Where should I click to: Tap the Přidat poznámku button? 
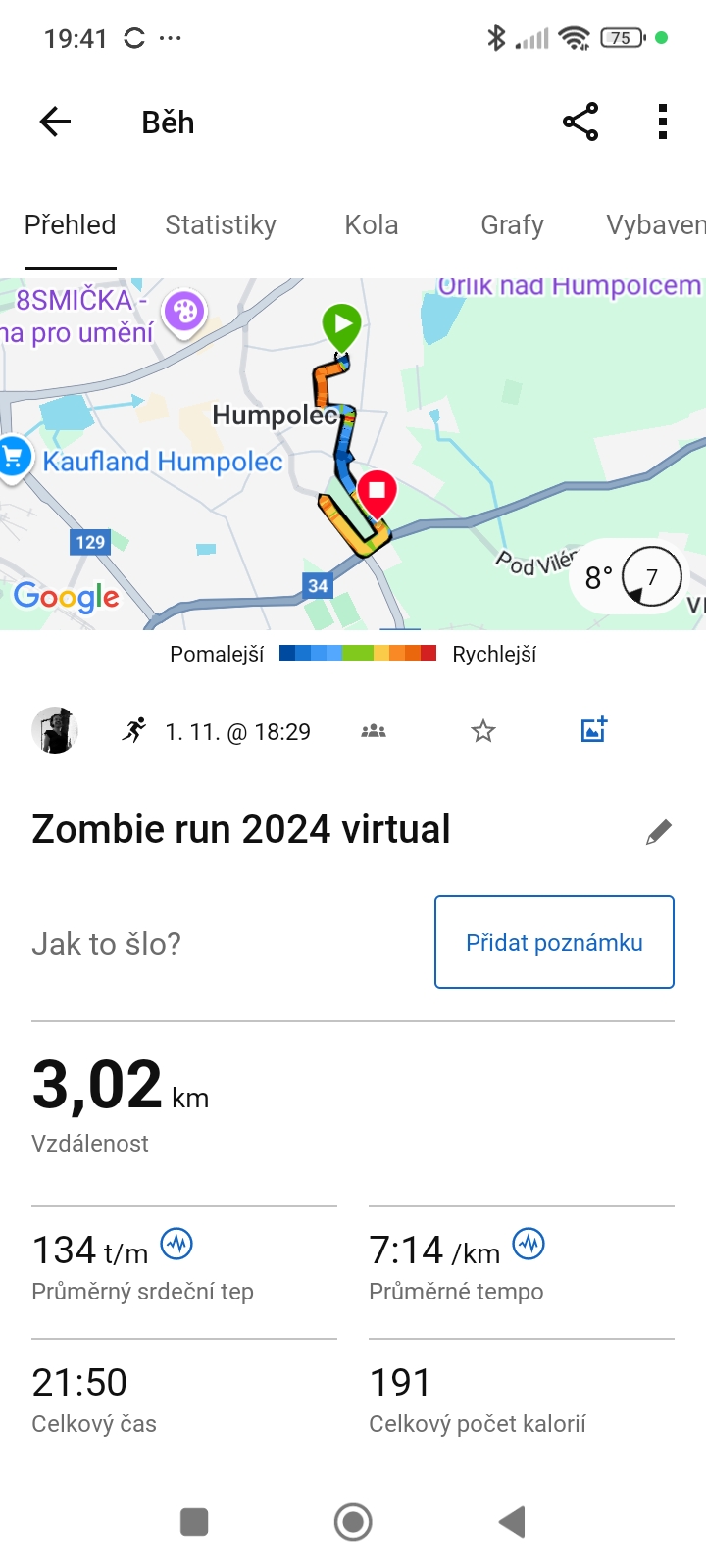[x=554, y=942]
